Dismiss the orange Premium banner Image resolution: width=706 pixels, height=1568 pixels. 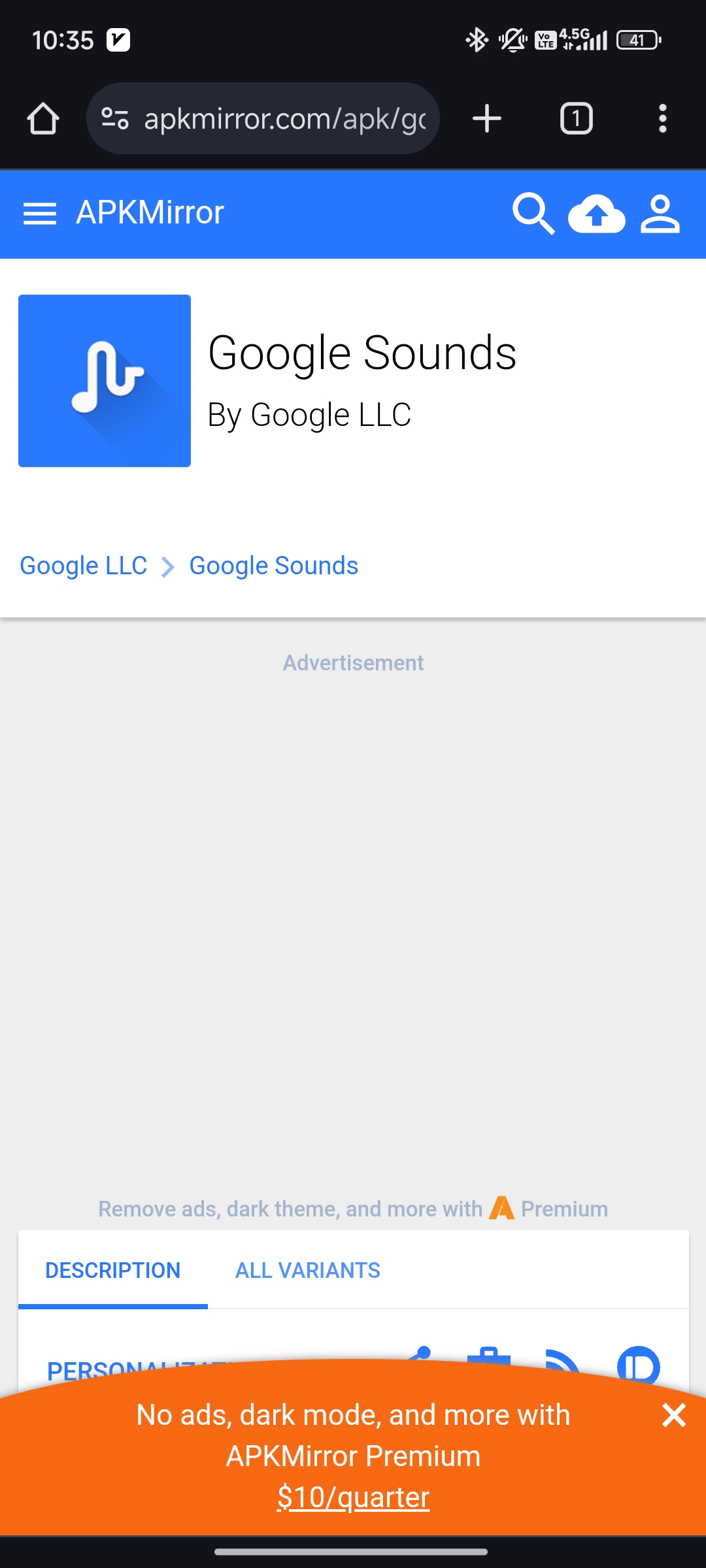point(674,1416)
